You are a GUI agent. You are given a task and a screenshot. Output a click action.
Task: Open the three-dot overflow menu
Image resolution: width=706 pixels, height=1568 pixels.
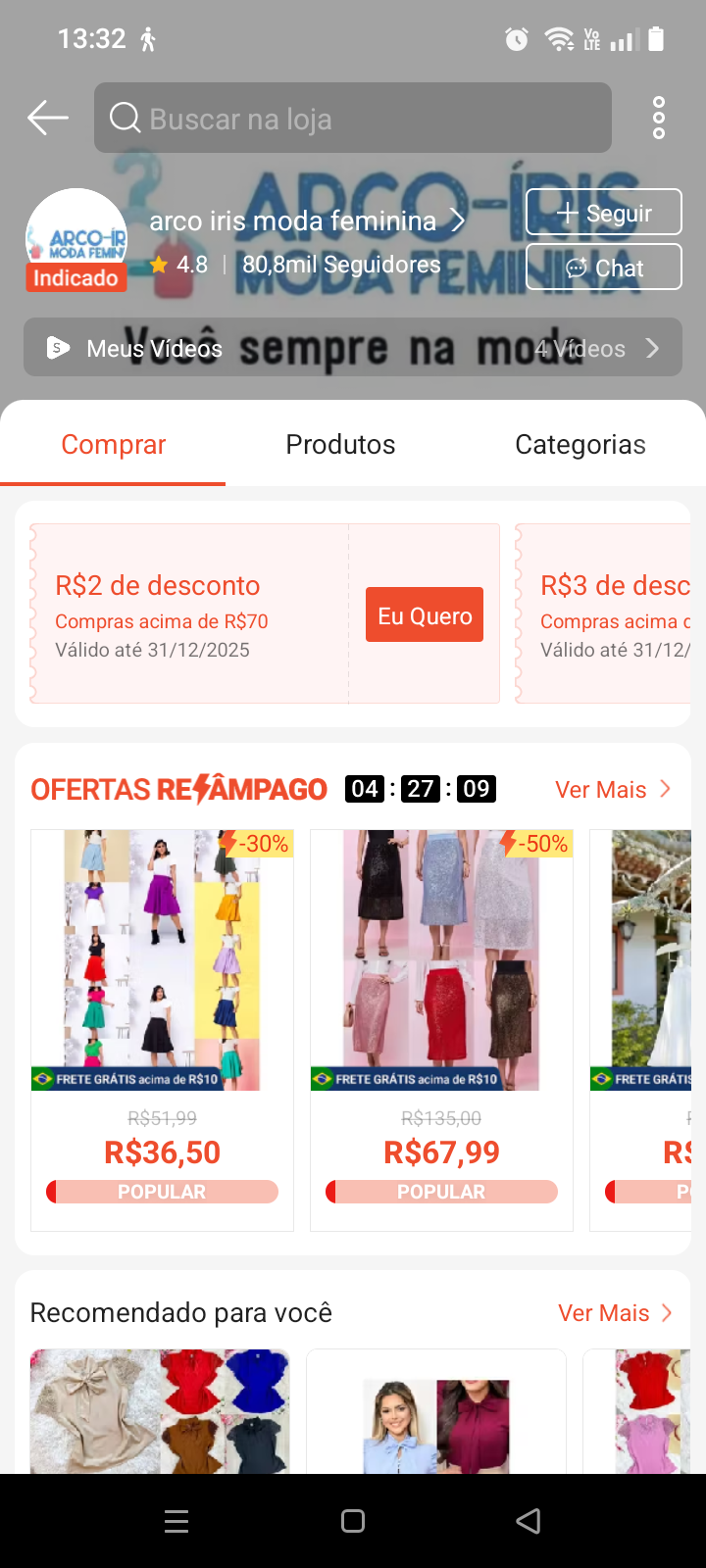tap(659, 119)
